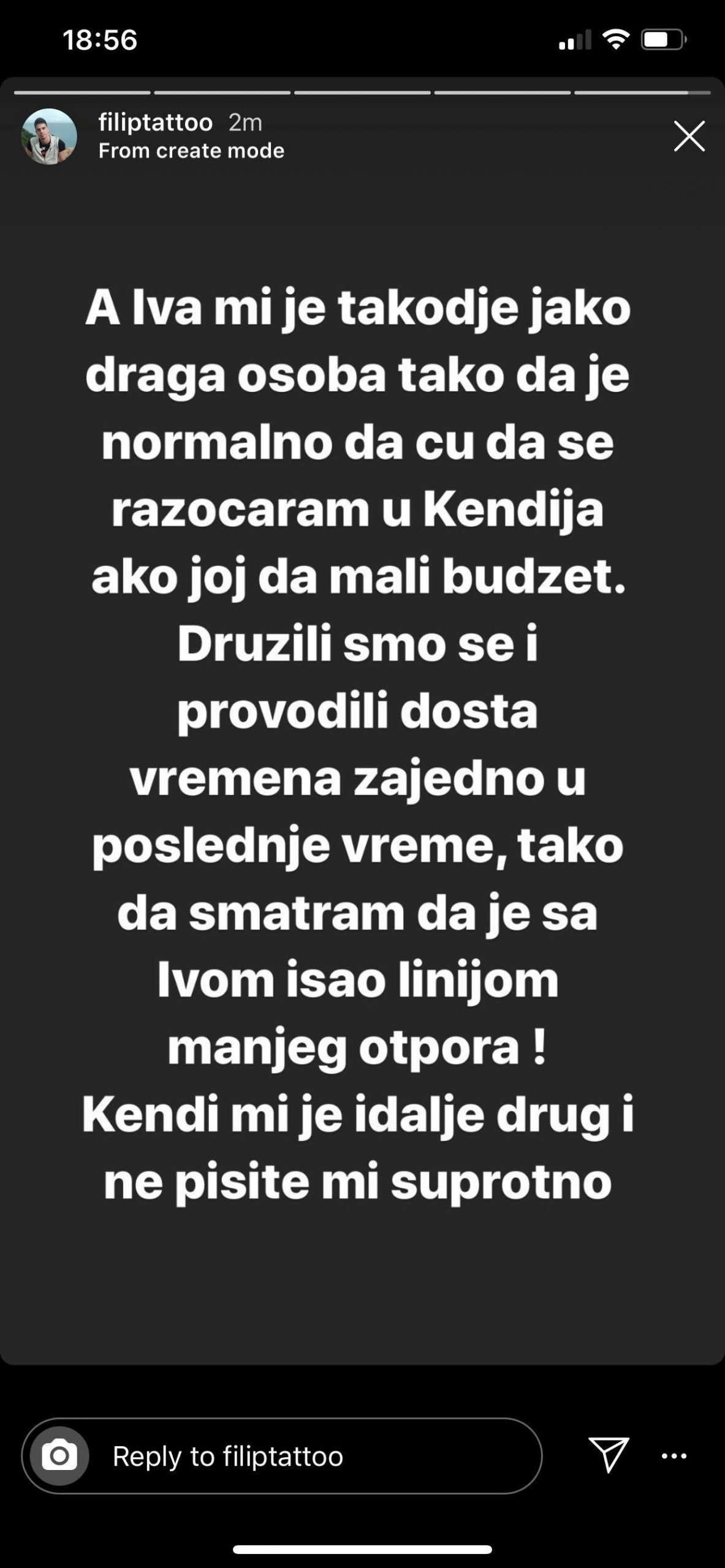Open filiptattoo's profile picture

tap(49, 137)
